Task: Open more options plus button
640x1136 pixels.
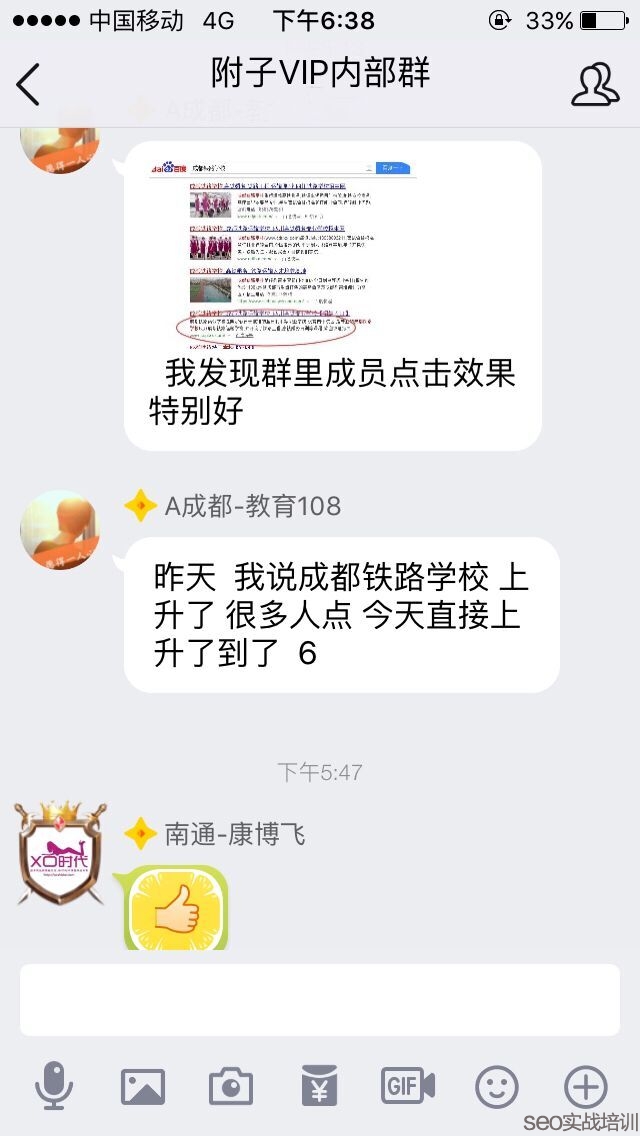Action: click(x=586, y=1086)
